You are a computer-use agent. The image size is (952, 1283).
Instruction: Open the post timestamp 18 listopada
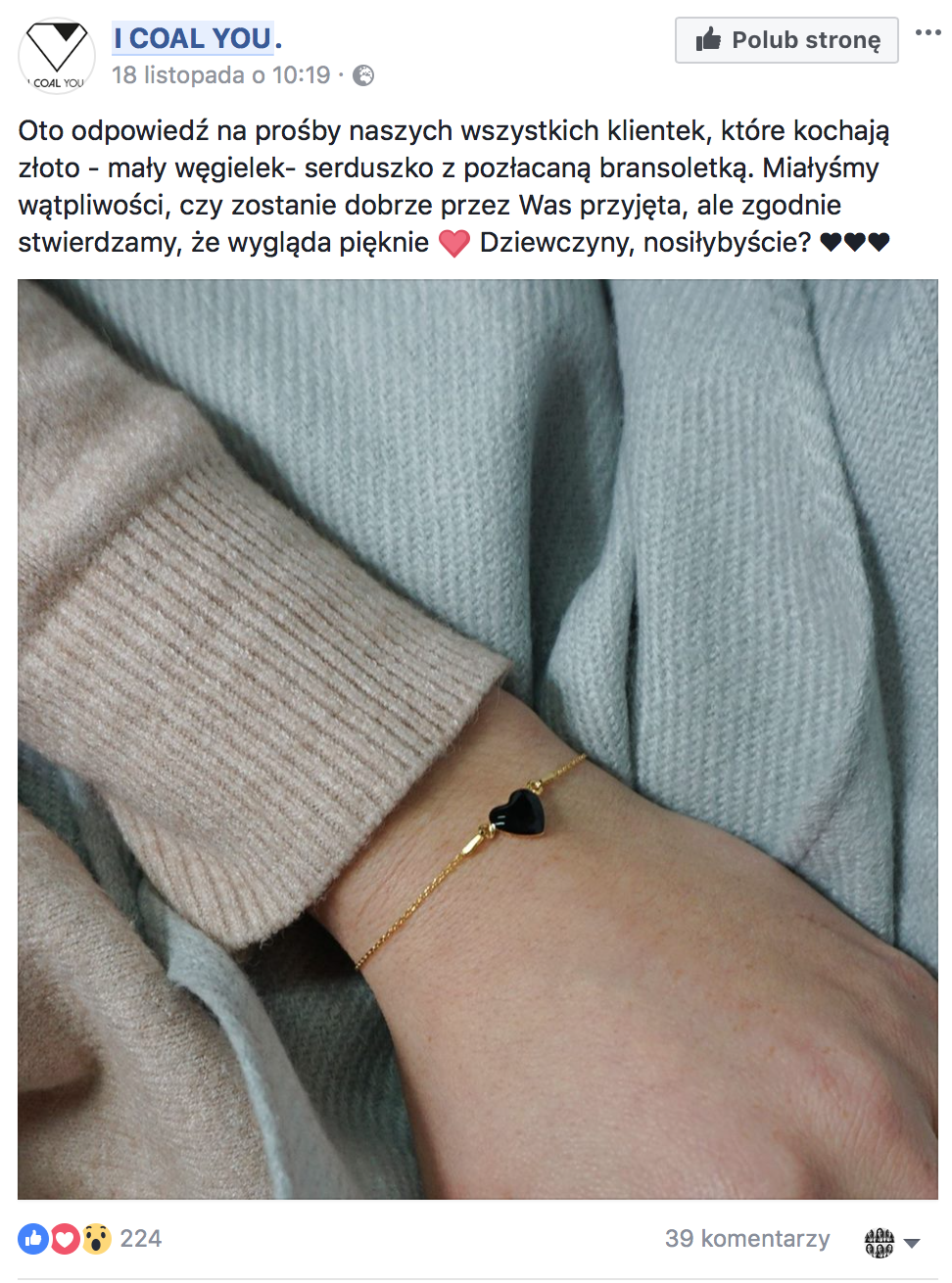pyautogui.click(x=220, y=75)
